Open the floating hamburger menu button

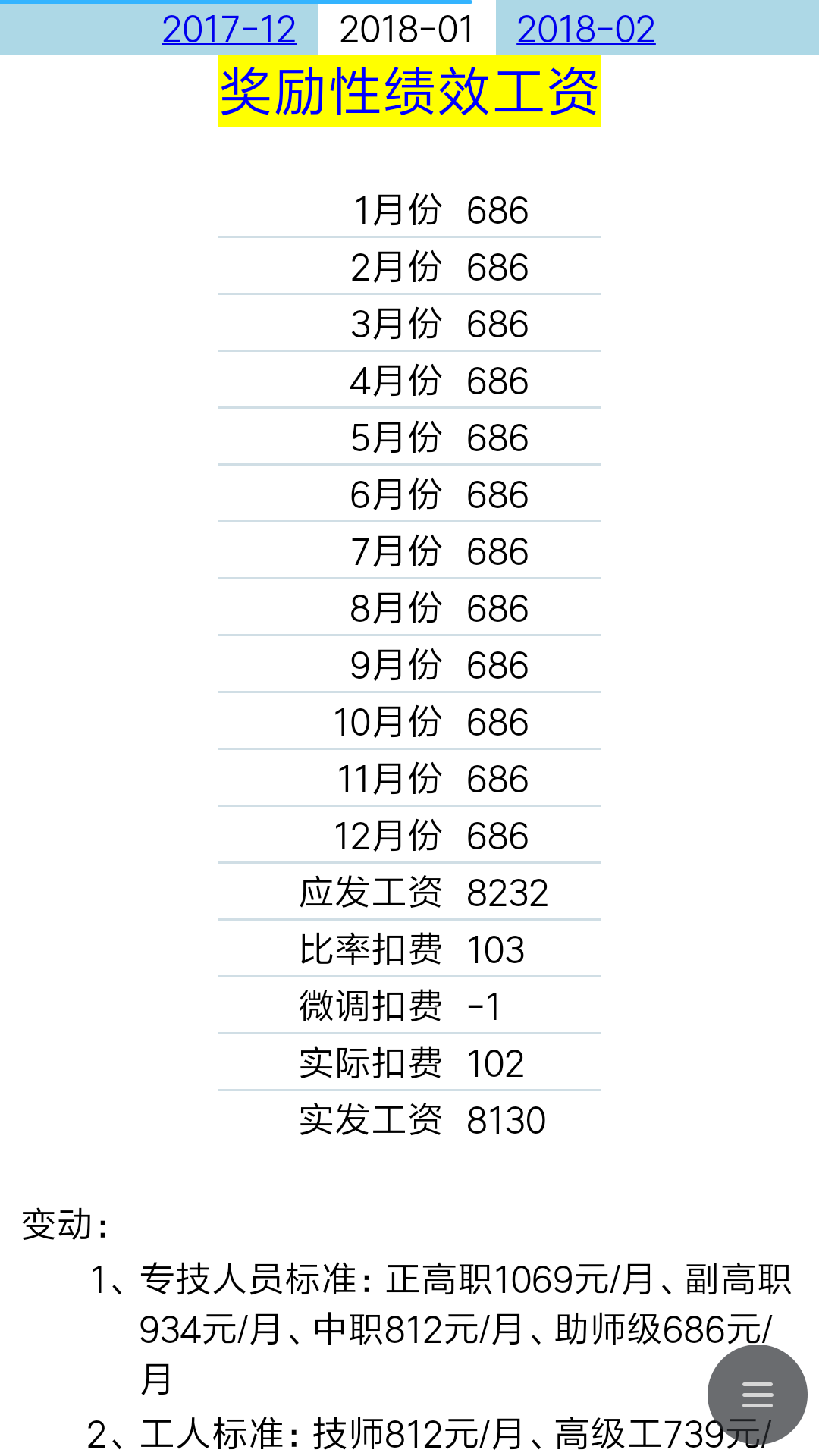pyautogui.click(x=757, y=1395)
